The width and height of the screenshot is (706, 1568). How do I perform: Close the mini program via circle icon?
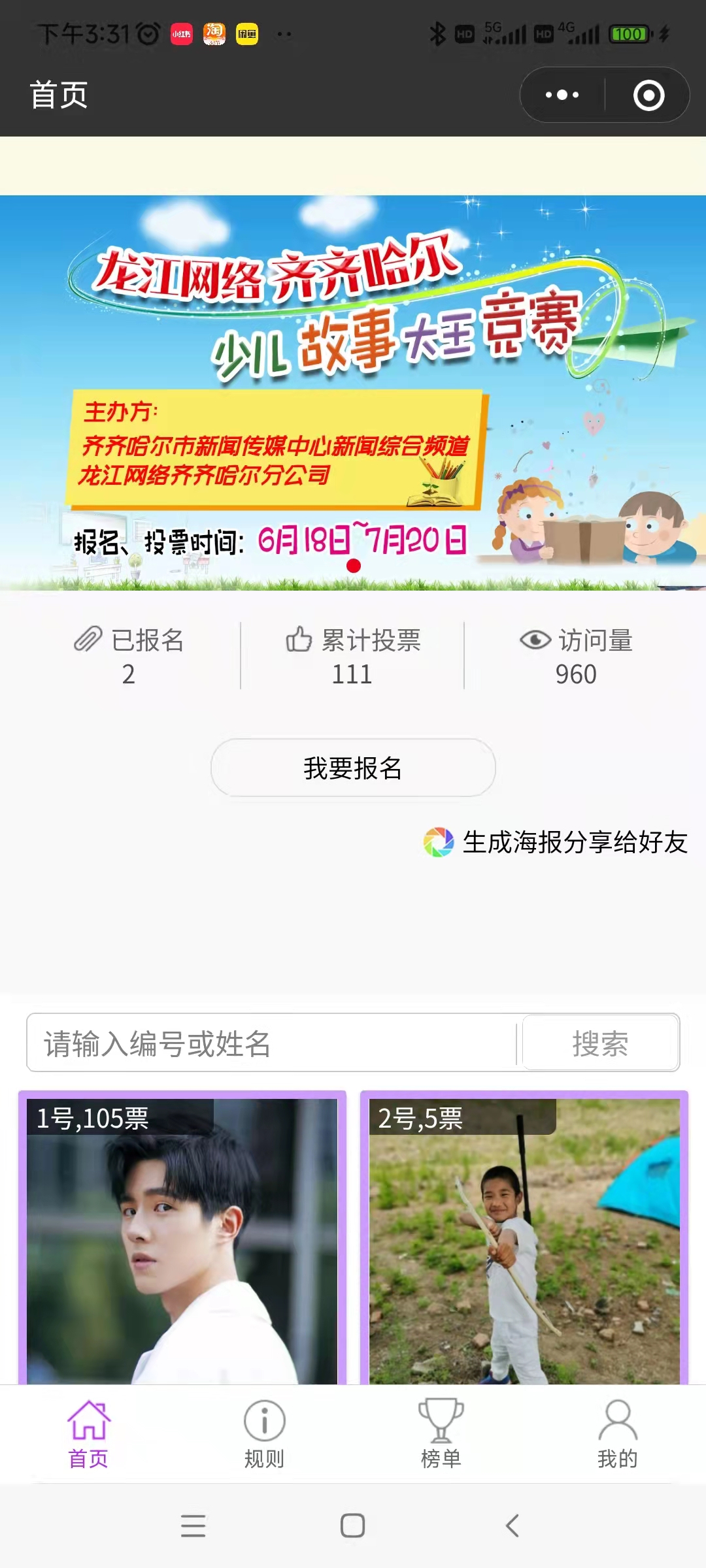coord(648,95)
